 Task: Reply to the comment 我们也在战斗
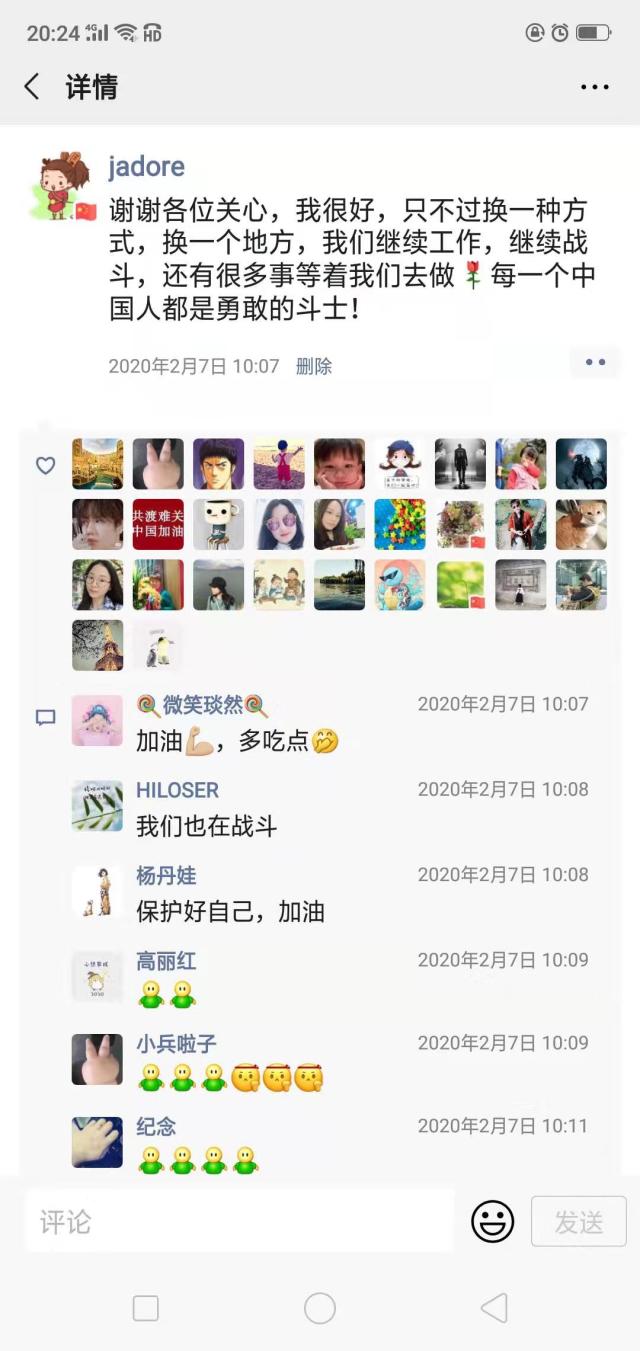206,826
